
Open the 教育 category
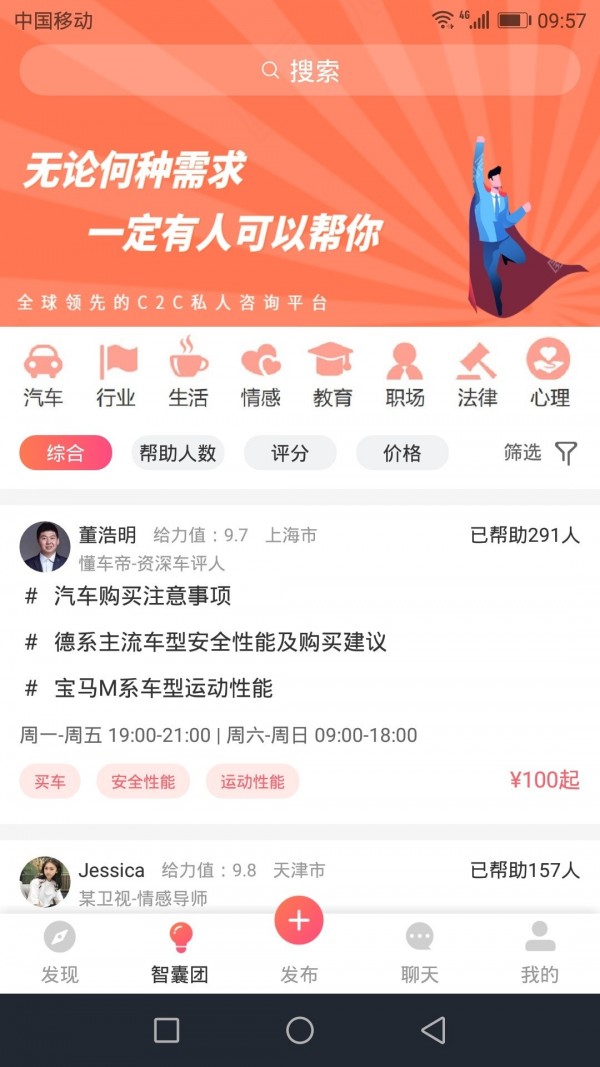(x=333, y=374)
